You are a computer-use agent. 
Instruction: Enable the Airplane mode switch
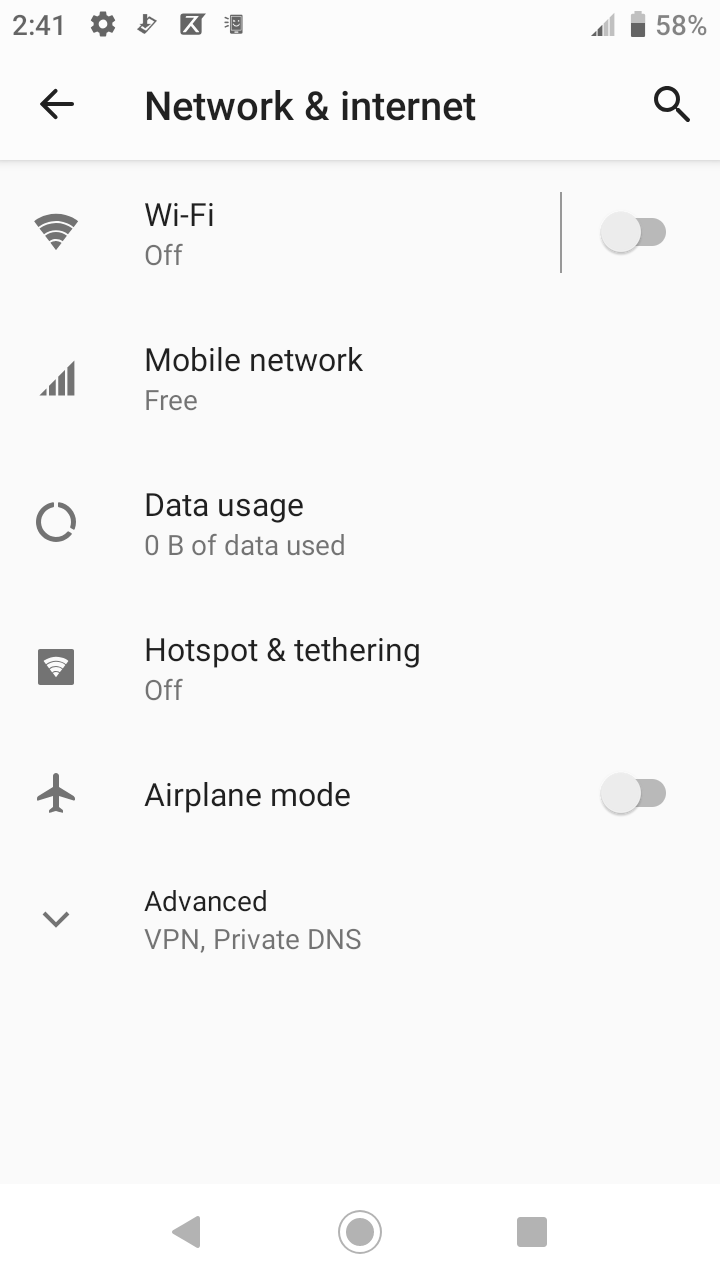tap(633, 794)
